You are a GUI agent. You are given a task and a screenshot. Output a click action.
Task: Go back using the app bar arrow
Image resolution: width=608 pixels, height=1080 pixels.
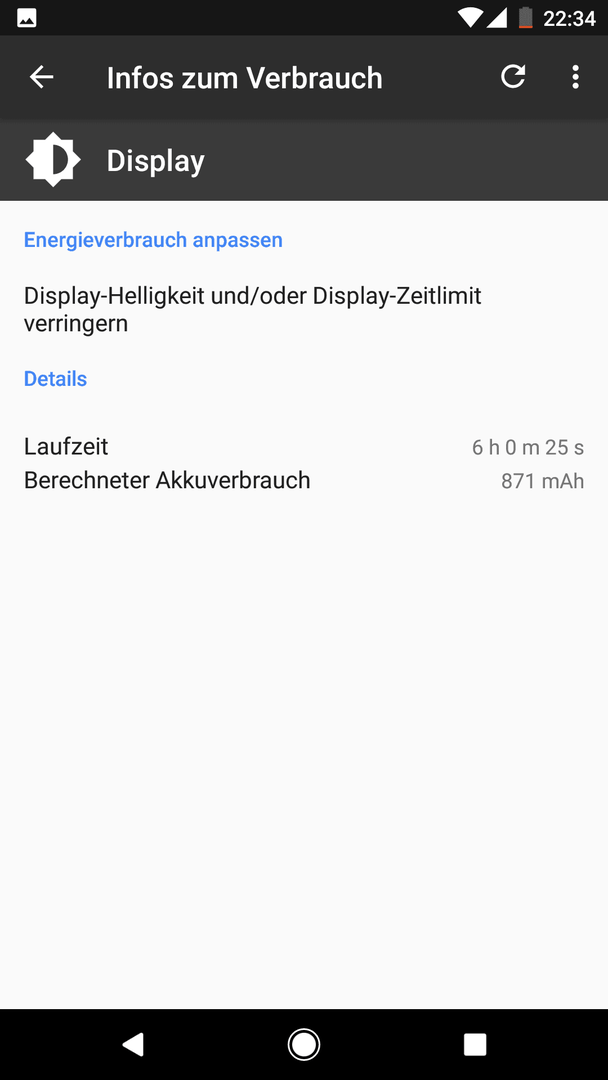pos(41,77)
